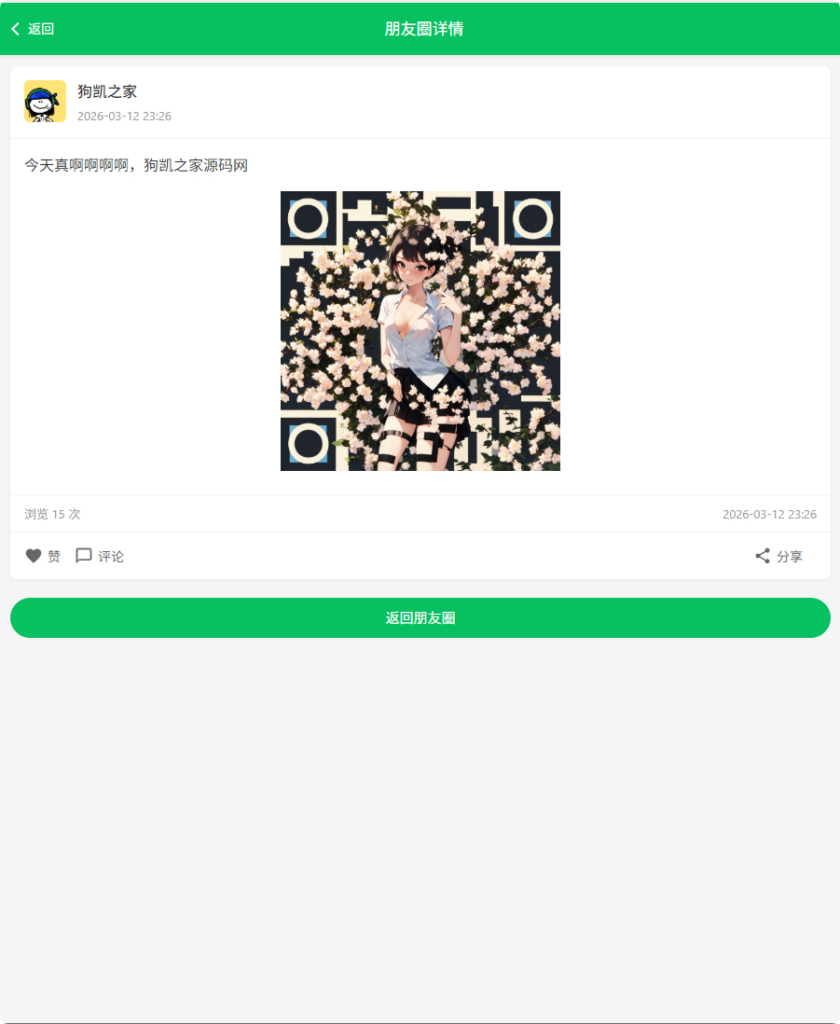
Task: Click the heart icon to like the post
Action: point(31,556)
